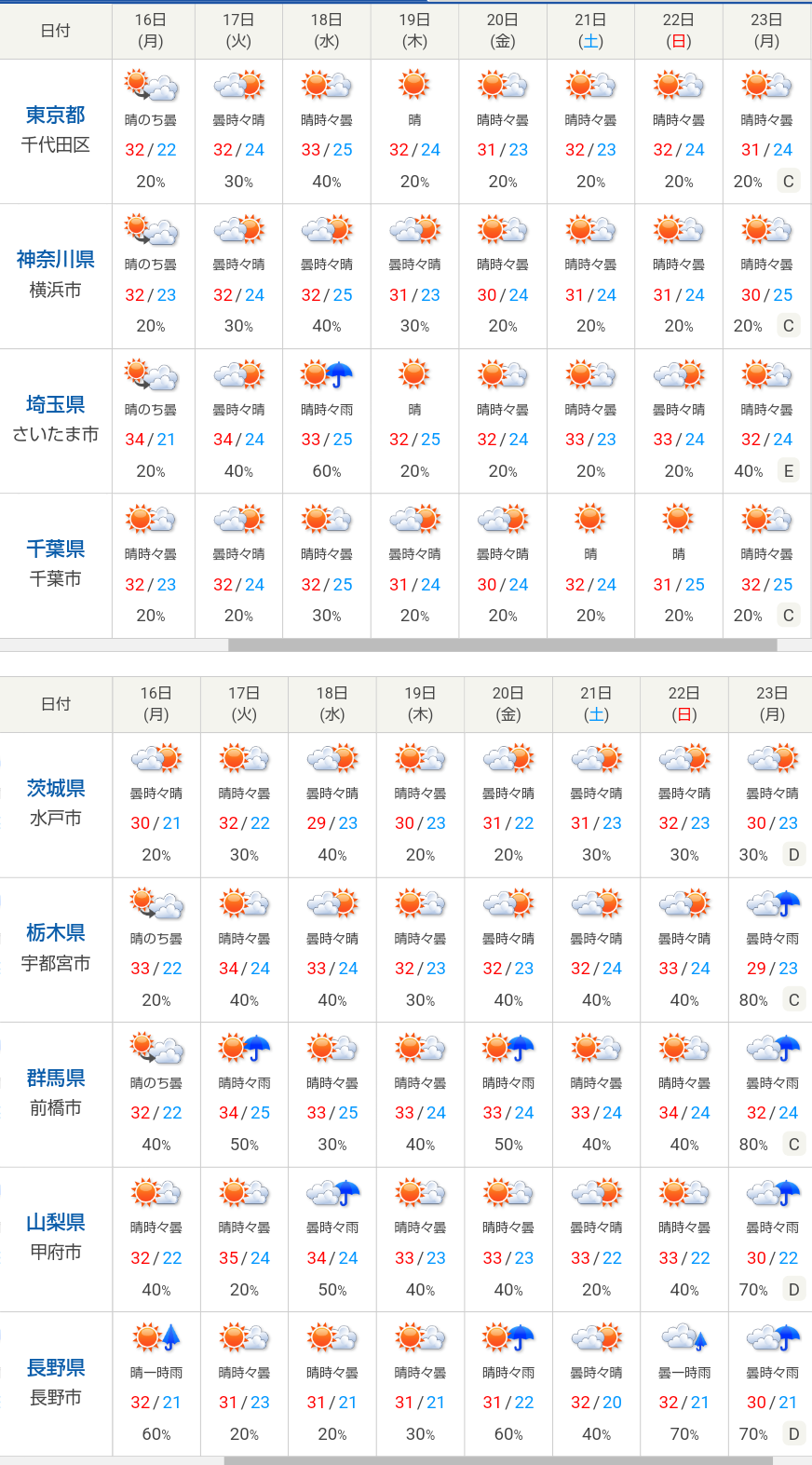Image resolution: width=812 pixels, height=1465 pixels.
Task: Tap the upper table's horizontal scrollbar
Action: 503,644
